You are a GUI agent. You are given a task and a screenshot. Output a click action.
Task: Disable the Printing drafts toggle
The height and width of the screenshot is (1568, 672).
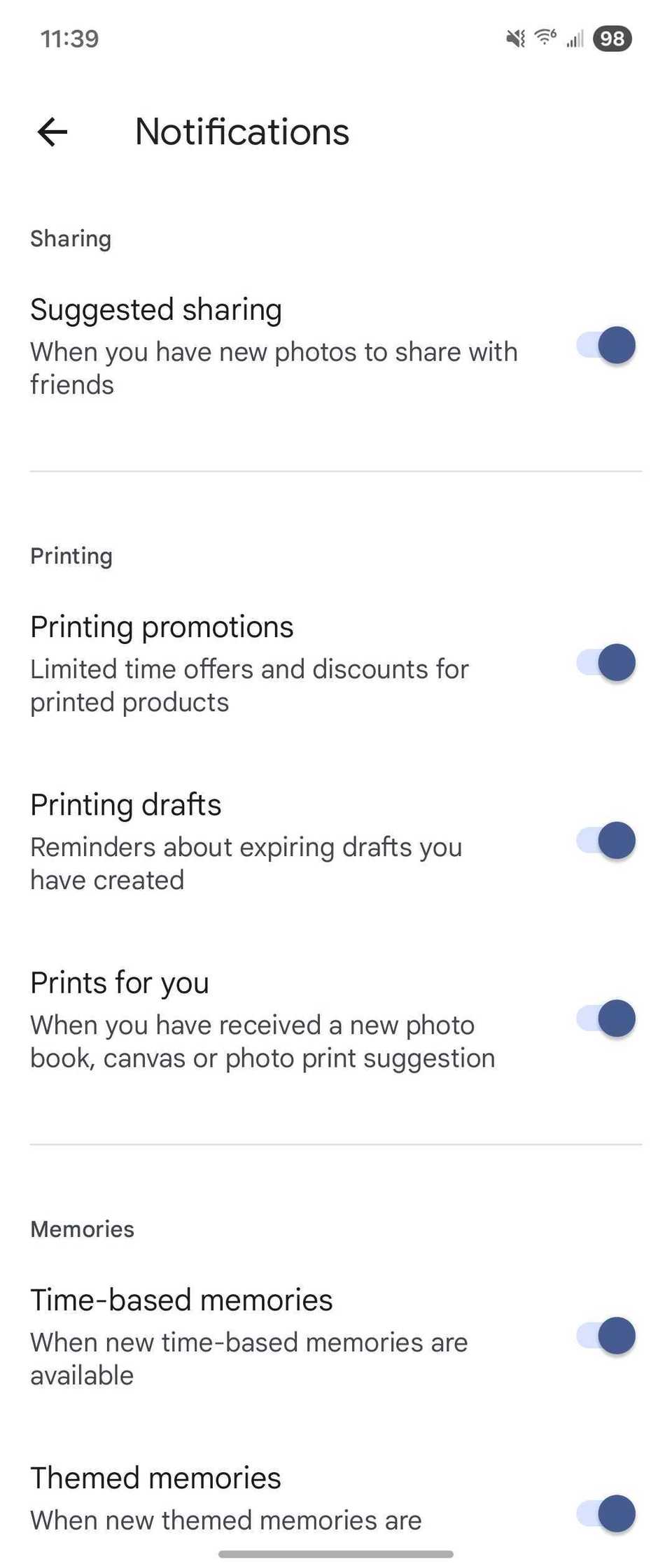coord(605,840)
